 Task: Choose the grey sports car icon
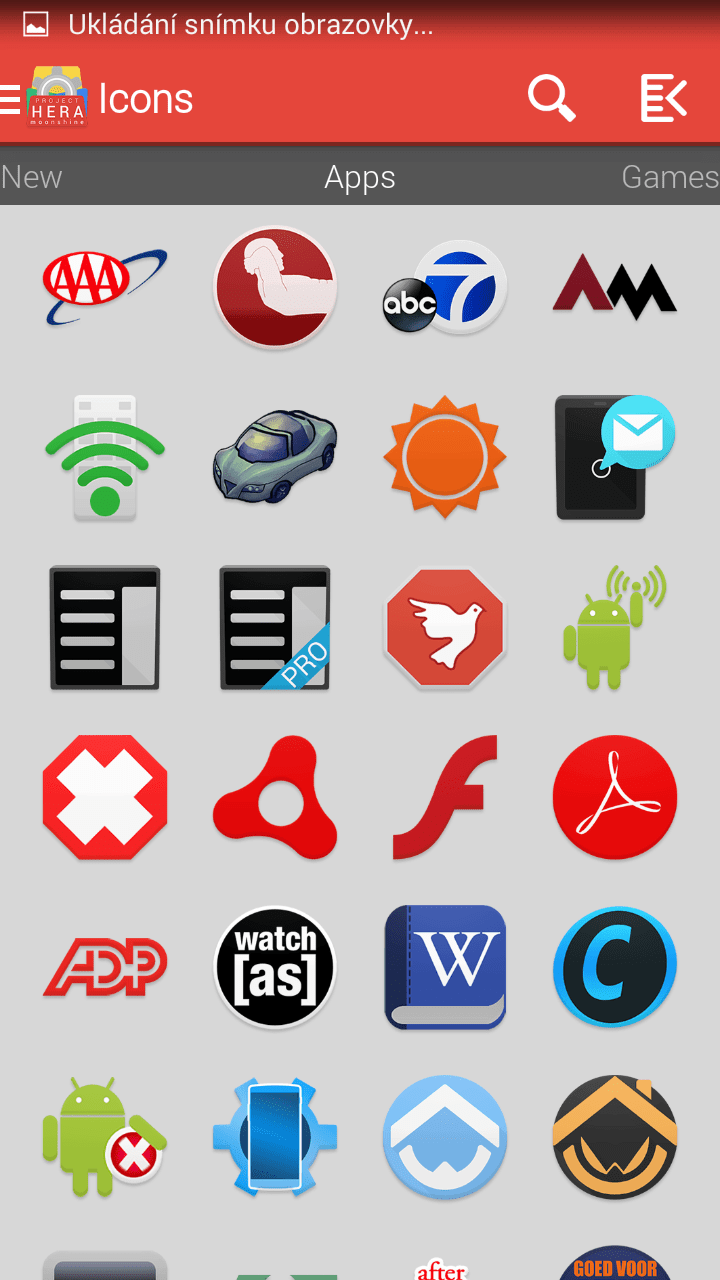pyautogui.click(x=275, y=457)
